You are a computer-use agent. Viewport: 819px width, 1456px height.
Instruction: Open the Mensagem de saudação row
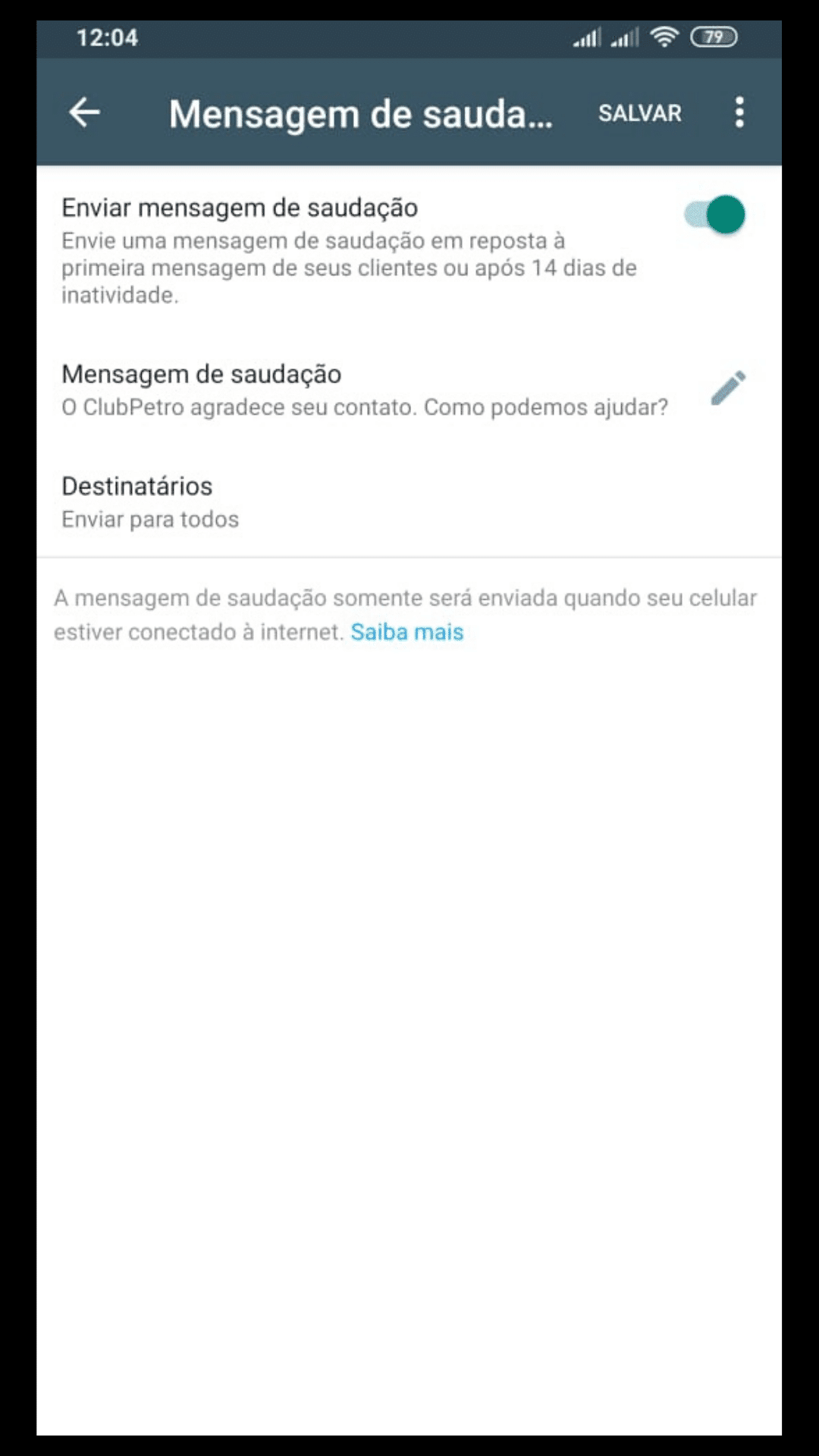point(409,390)
